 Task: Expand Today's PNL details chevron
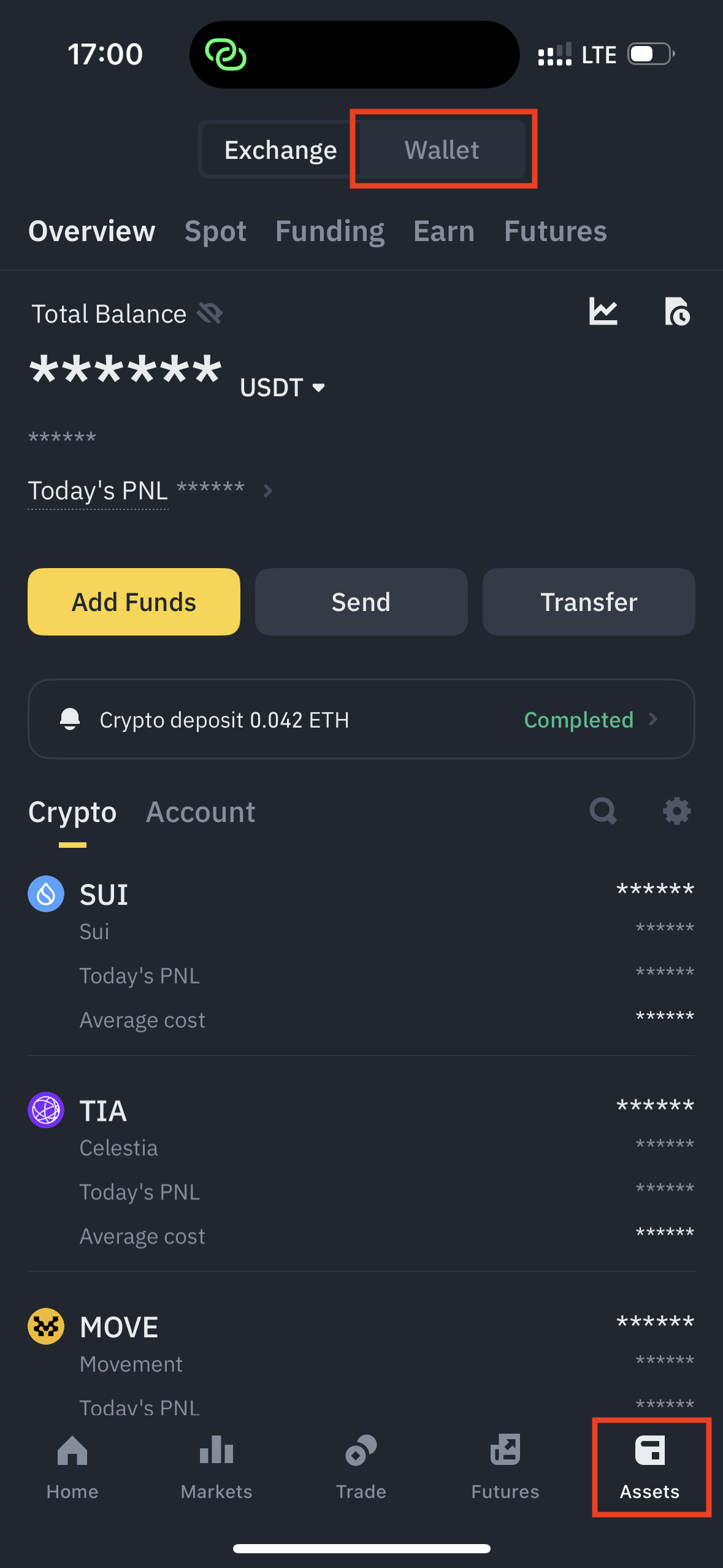(268, 491)
